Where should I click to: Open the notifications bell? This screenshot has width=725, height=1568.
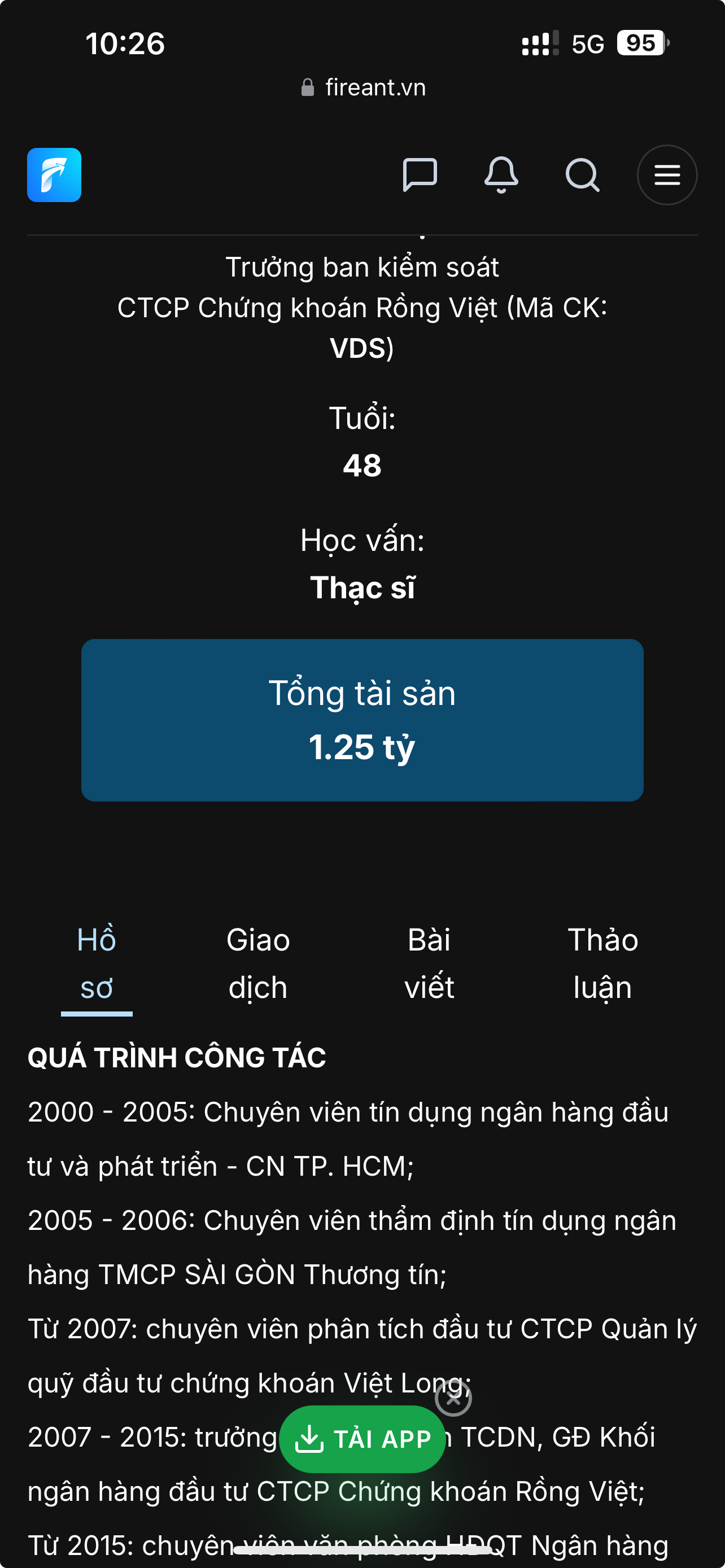(x=501, y=175)
